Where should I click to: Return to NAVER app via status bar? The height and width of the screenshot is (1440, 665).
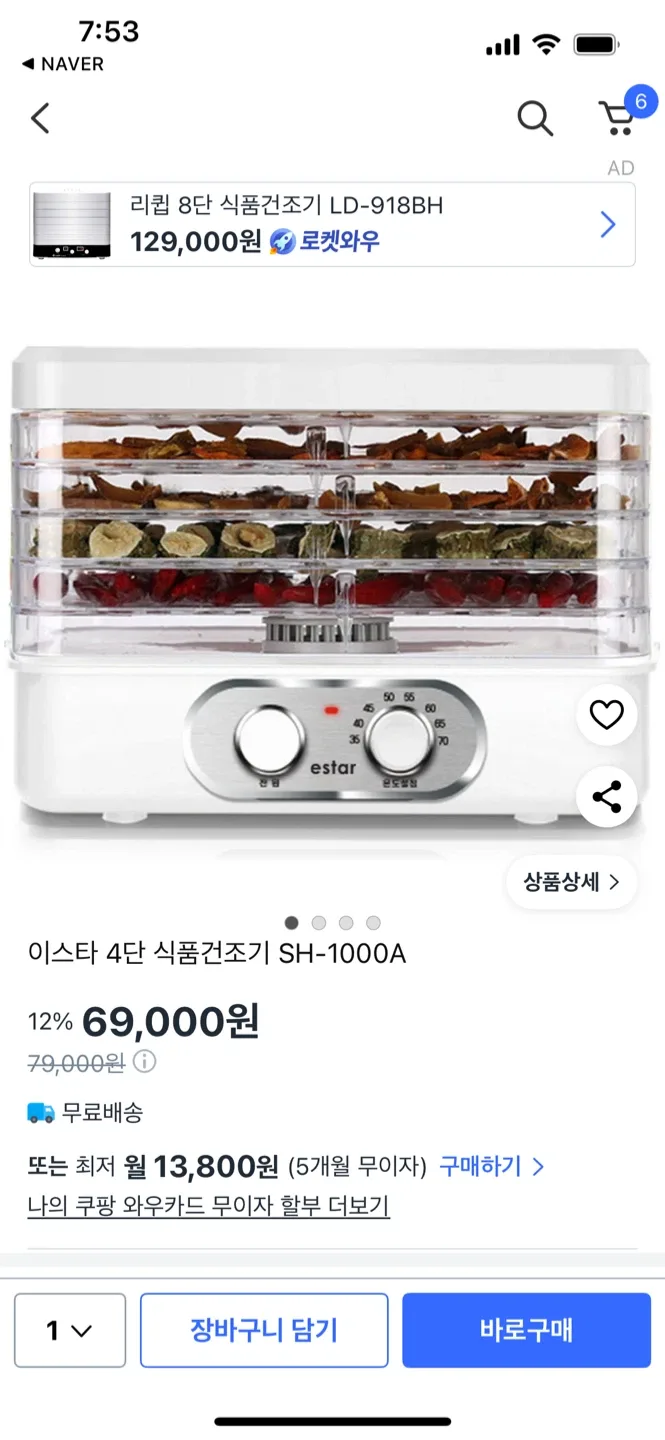click(x=62, y=64)
